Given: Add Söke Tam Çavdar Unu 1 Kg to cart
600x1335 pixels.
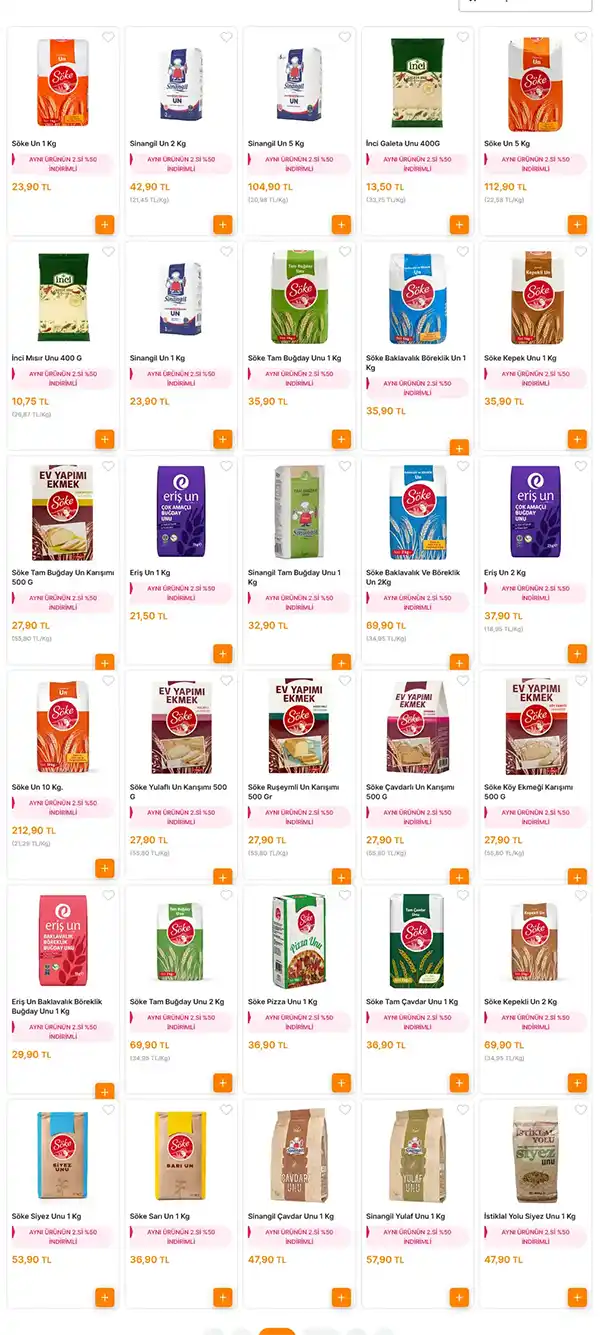Looking at the screenshot, I should (459, 1083).
